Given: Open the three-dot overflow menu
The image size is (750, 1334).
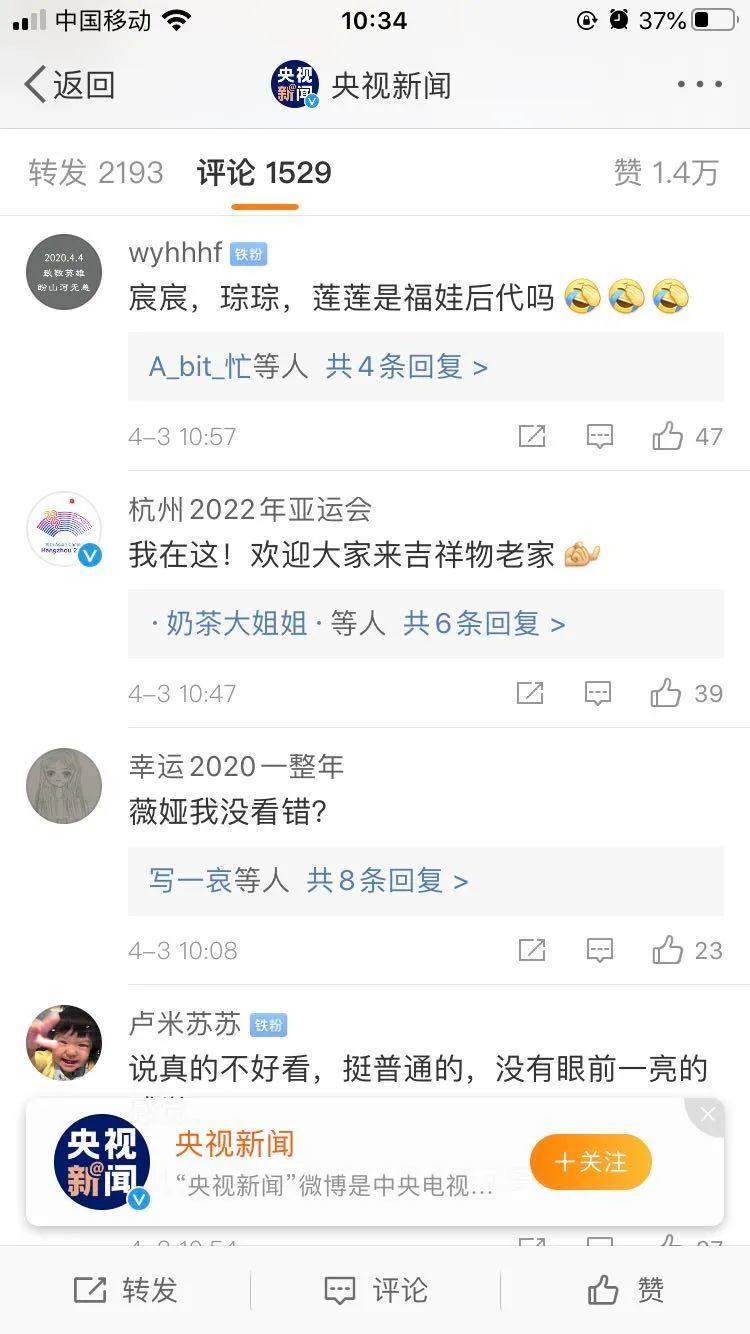Looking at the screenshot, I should tap(699, 85).
